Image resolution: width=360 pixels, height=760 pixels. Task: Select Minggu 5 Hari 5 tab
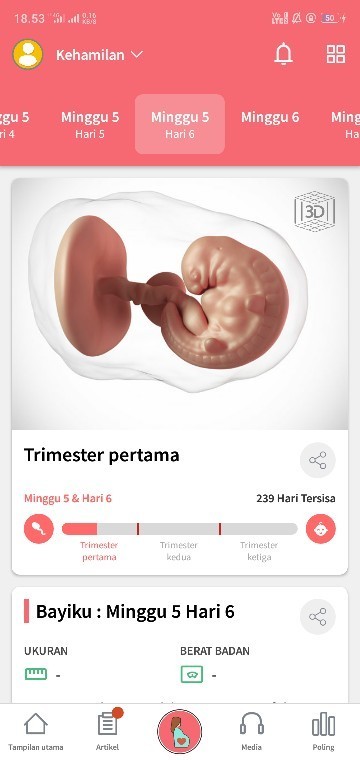[90, 124]
